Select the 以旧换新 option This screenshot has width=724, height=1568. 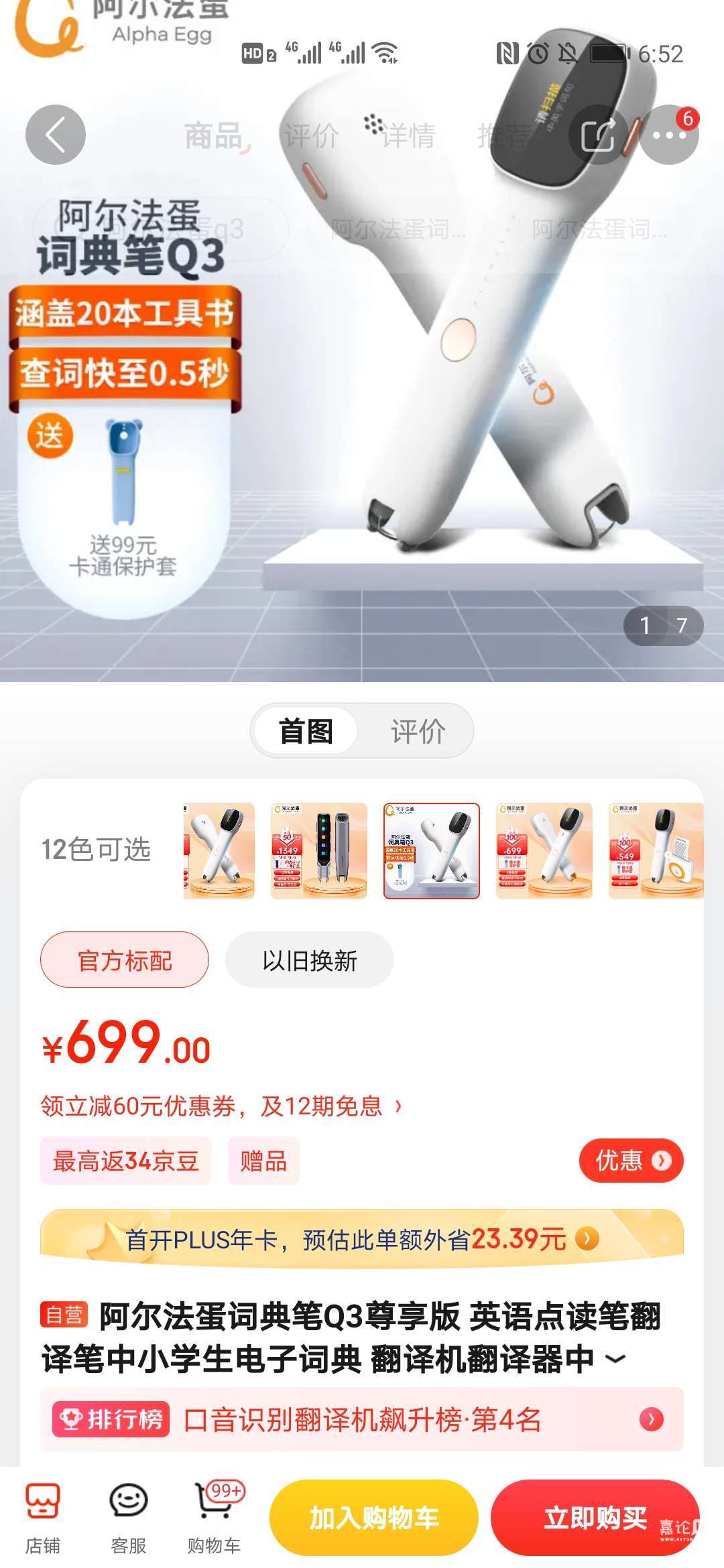[309, 960]
